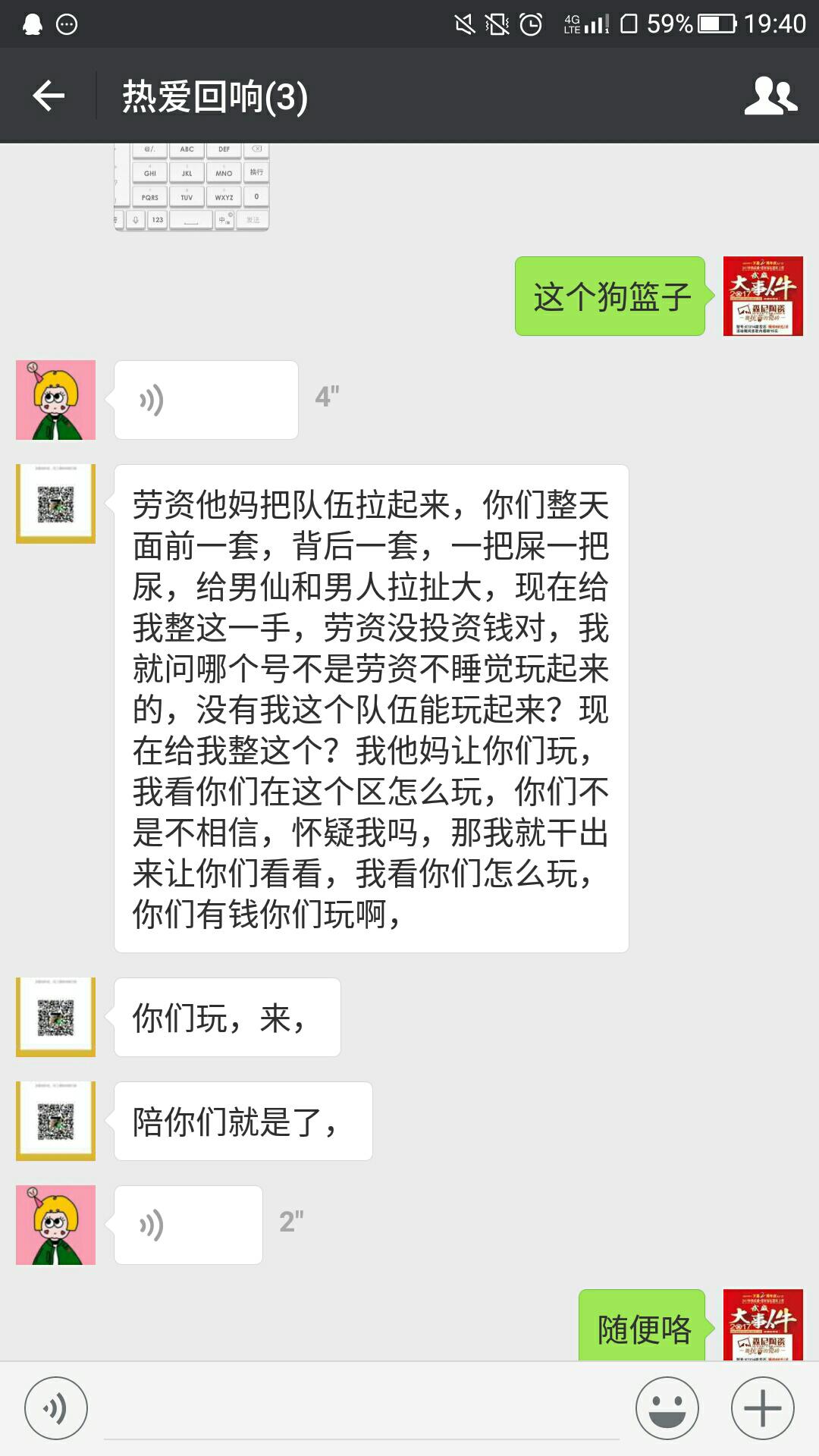Switch input to voice recording mode
Screen dimensions: 819x1456
click(x=56, y=1408)
